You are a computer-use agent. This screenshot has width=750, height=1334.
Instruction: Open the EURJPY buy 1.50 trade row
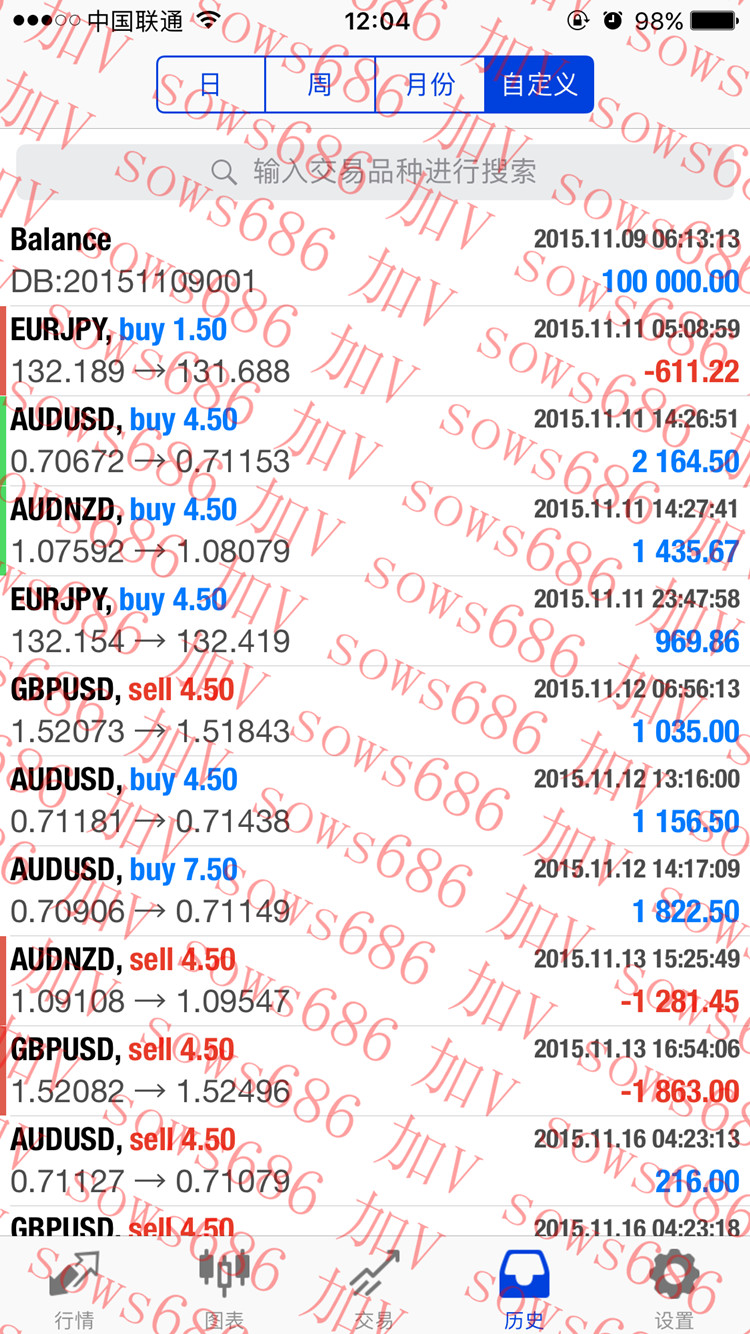point(375,351)
